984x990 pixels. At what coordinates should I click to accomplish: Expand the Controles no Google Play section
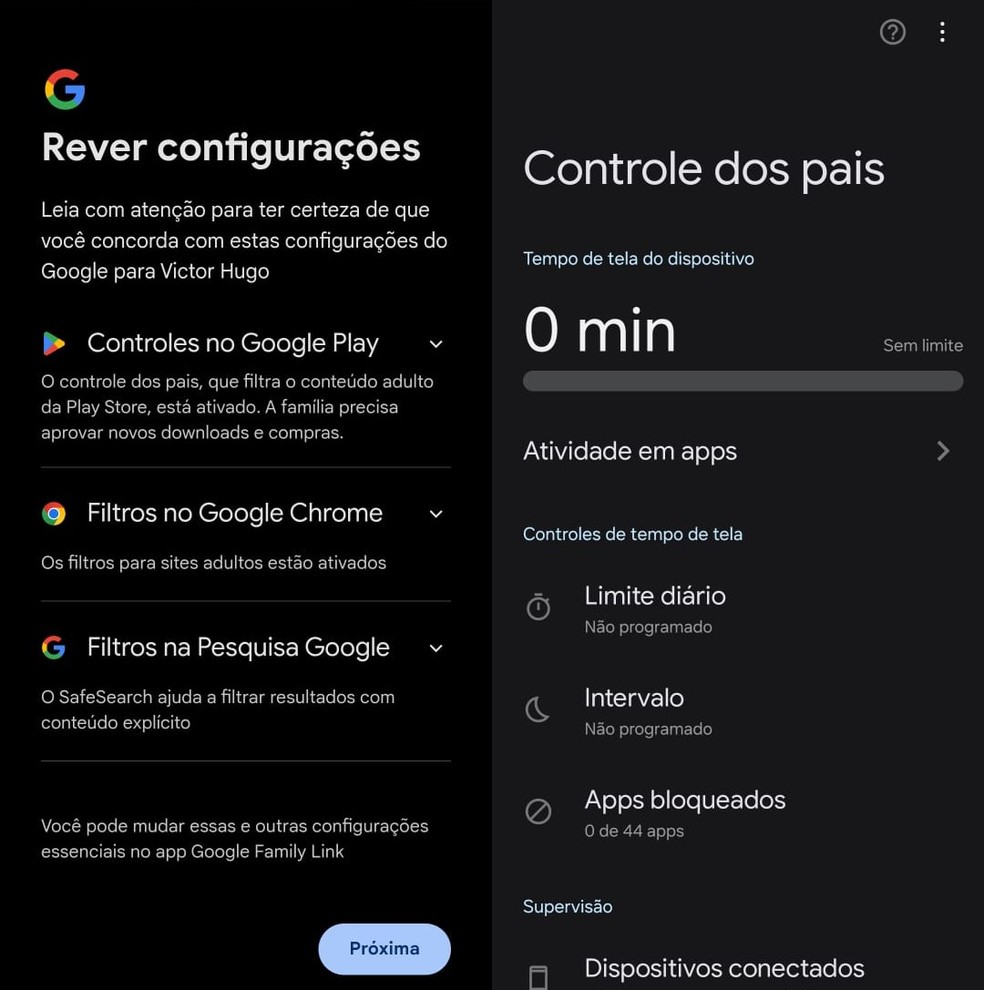[436, 343]
